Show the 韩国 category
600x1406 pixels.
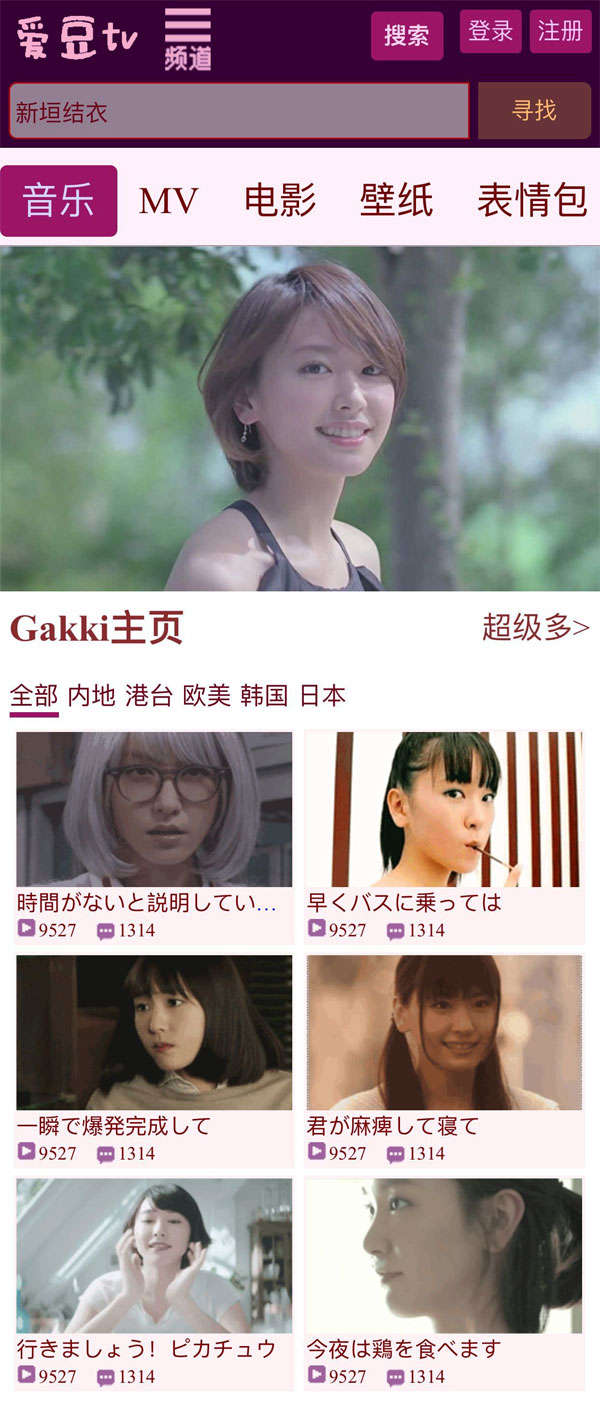pyautogui.click(x=264, y=696)
